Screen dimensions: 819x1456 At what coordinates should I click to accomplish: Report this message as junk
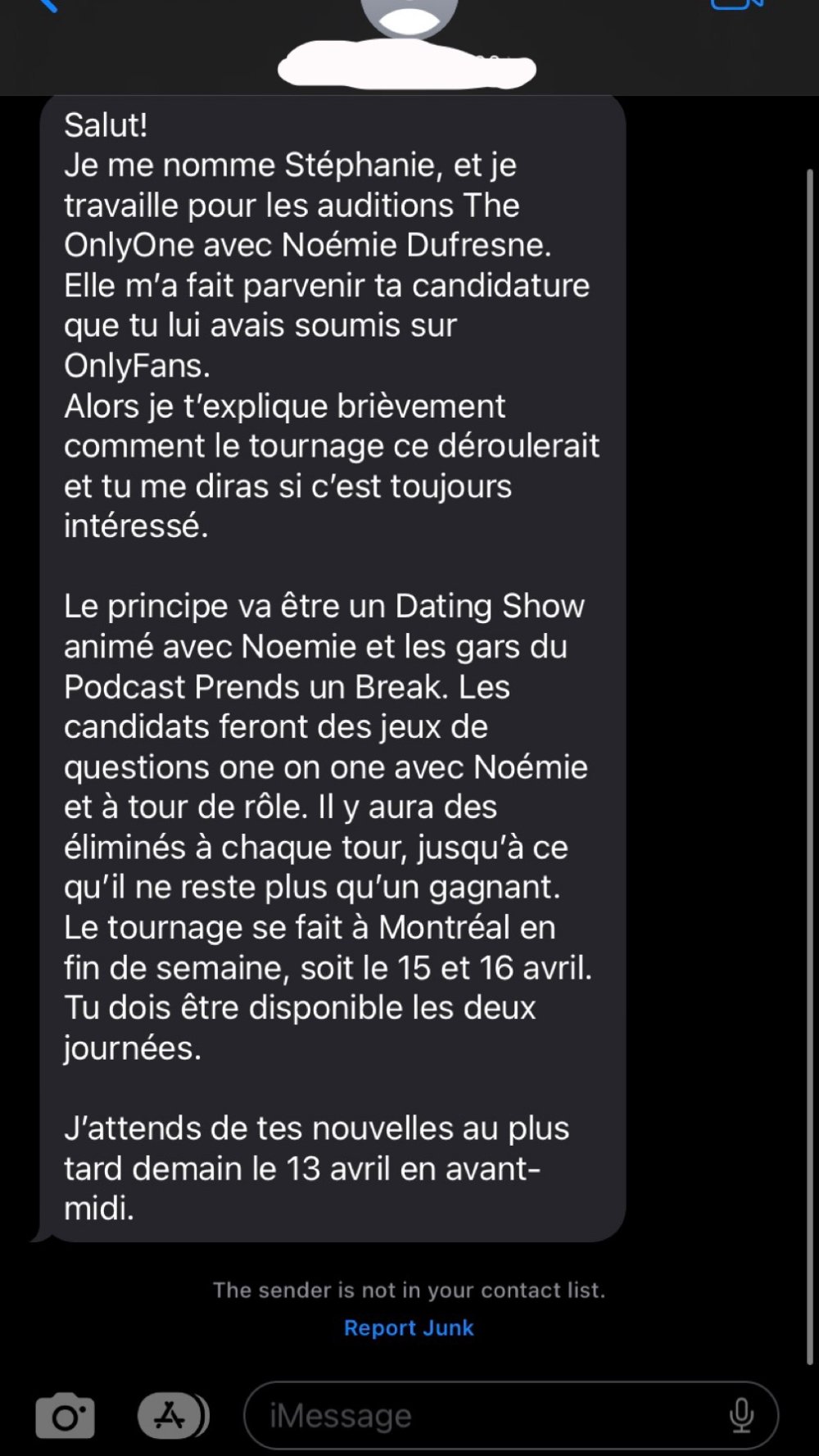click(x=409, y=1327)
